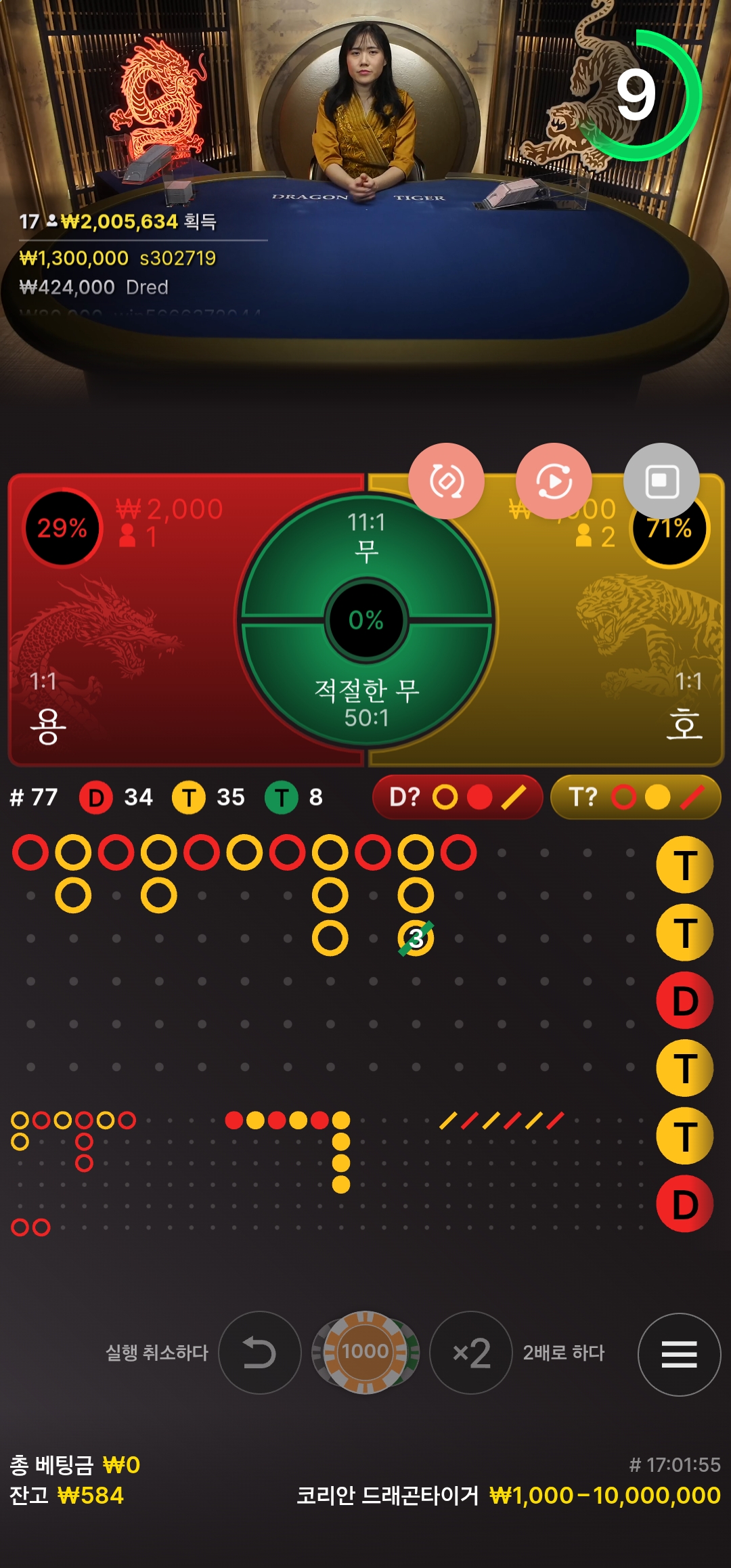Select the 1000 chip

point(365,1353)
